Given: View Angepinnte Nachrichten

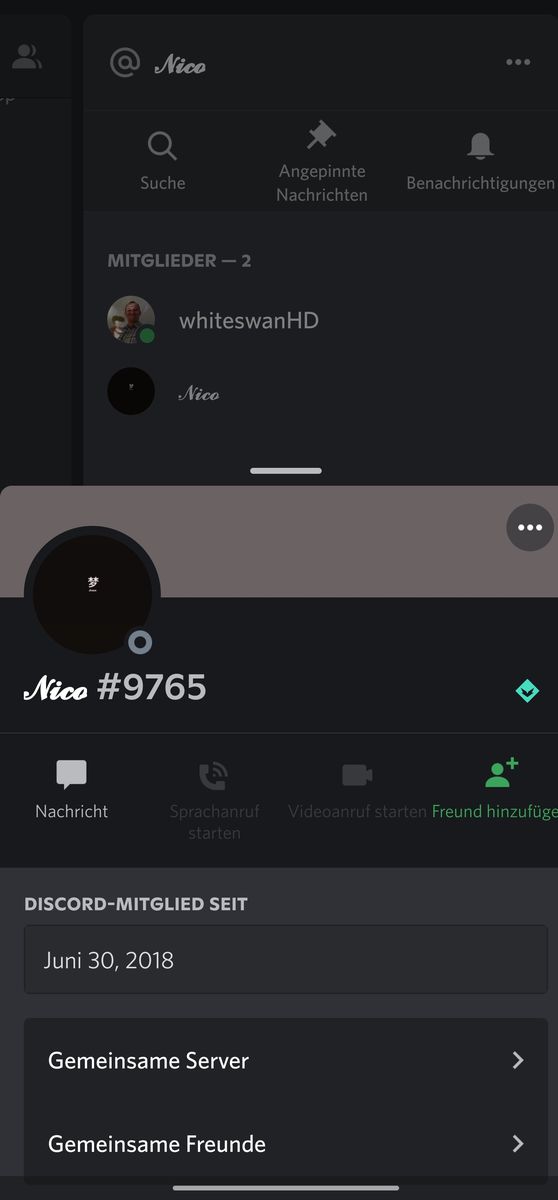Looking at the screenshot, I should (x=322, y=162).
